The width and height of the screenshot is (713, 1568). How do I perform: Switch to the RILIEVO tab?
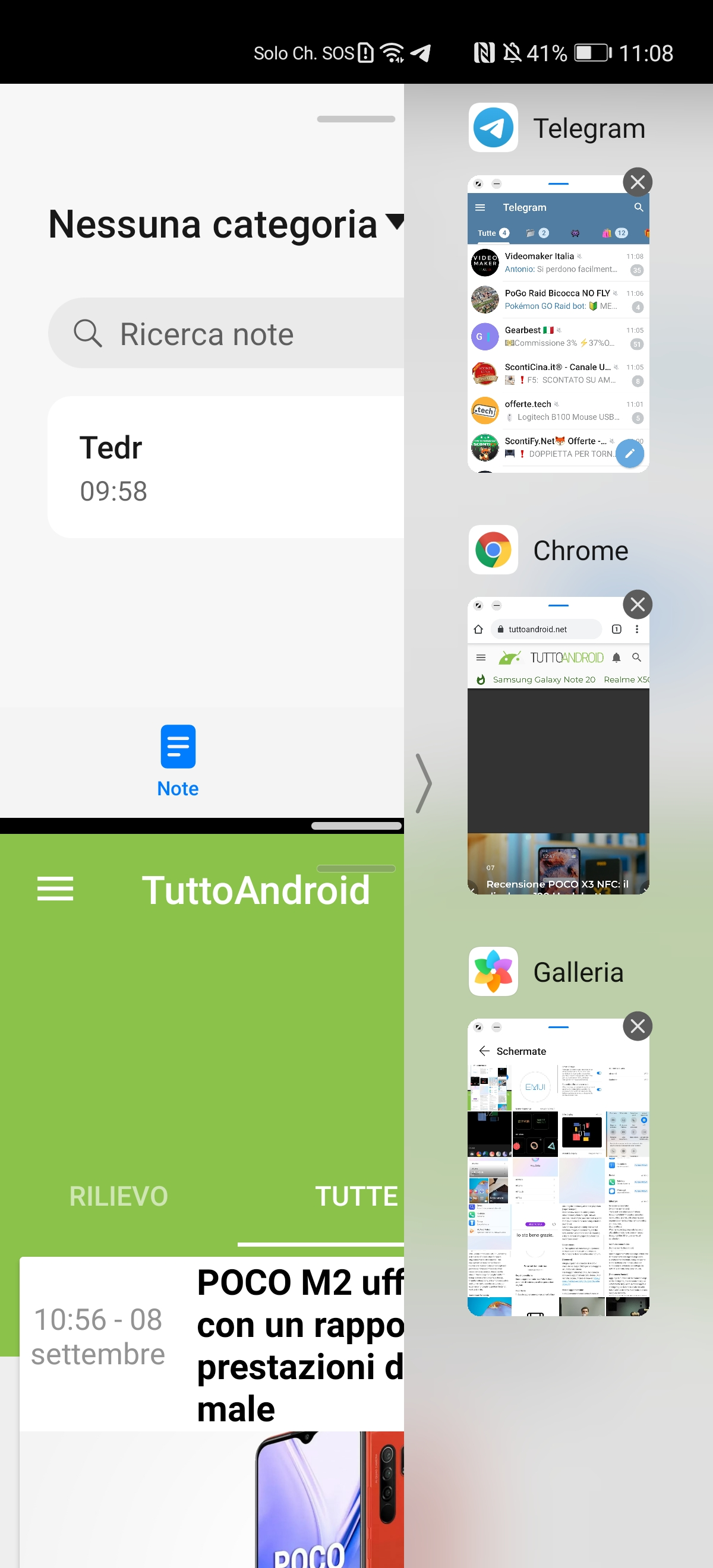click(119, 1196)
